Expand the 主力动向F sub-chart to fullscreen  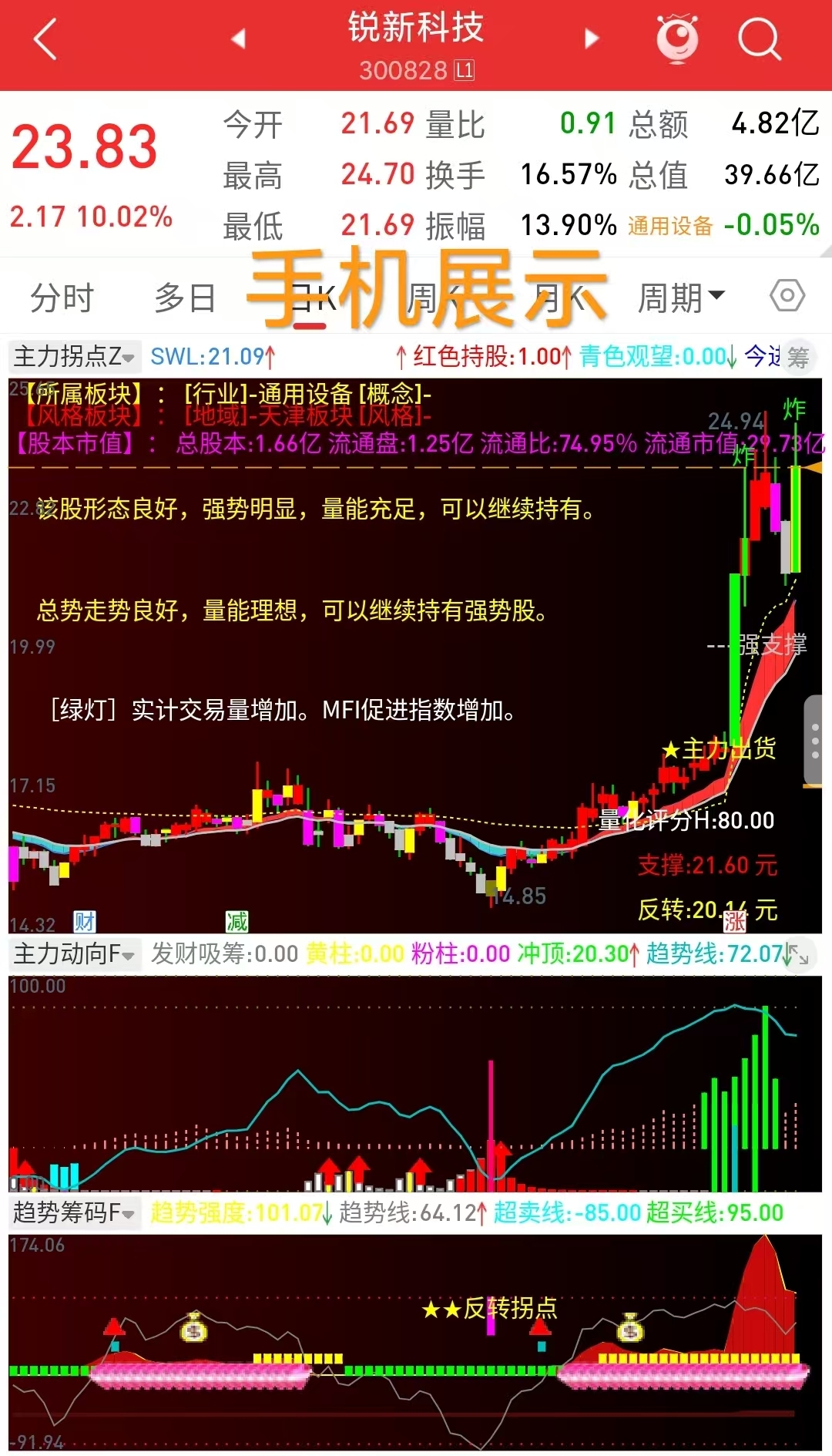(797, 955)
